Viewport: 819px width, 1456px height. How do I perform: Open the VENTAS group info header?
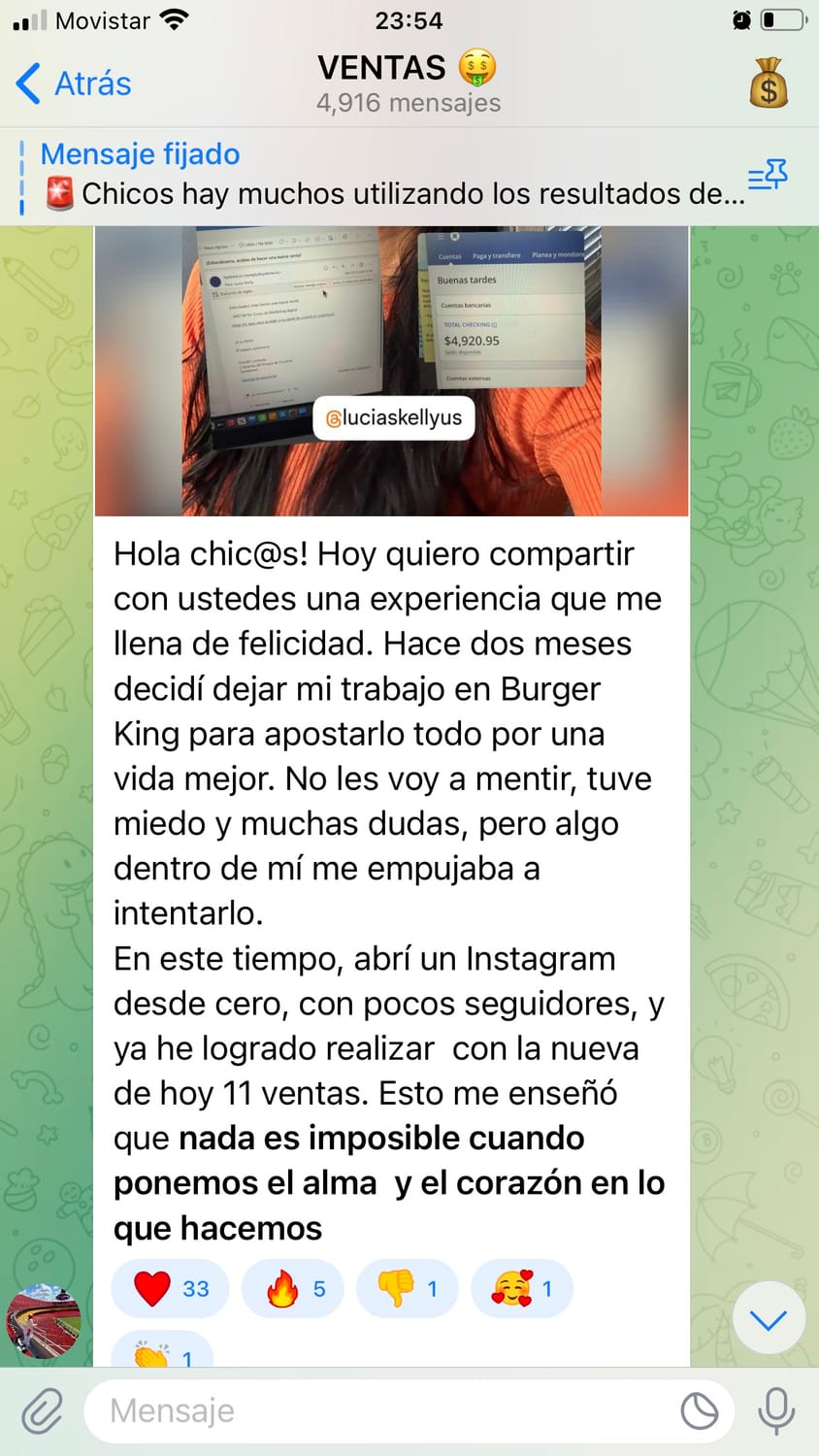coord(408,83)
